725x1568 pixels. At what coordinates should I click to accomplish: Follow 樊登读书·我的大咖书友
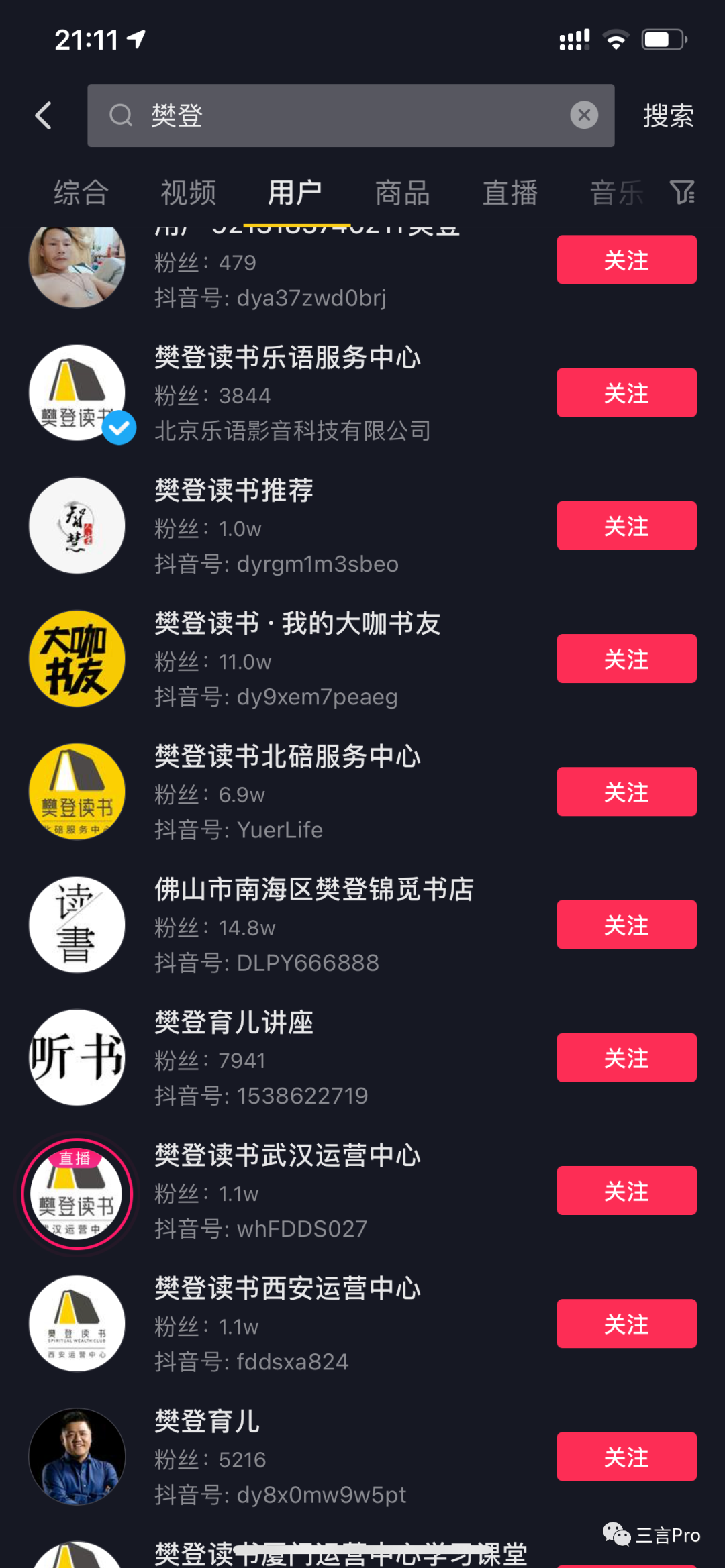626,659
